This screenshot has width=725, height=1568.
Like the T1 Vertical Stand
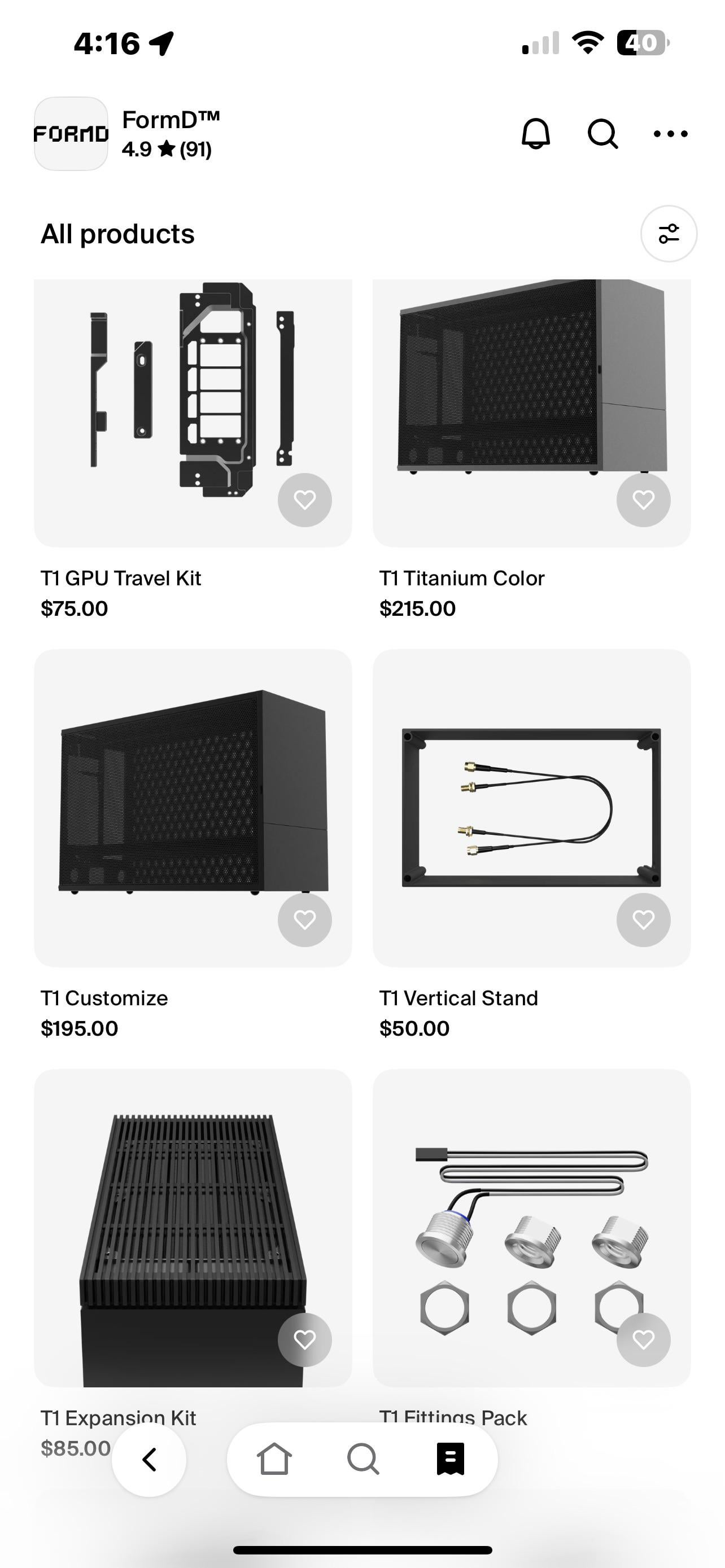(x=644, y=919)
